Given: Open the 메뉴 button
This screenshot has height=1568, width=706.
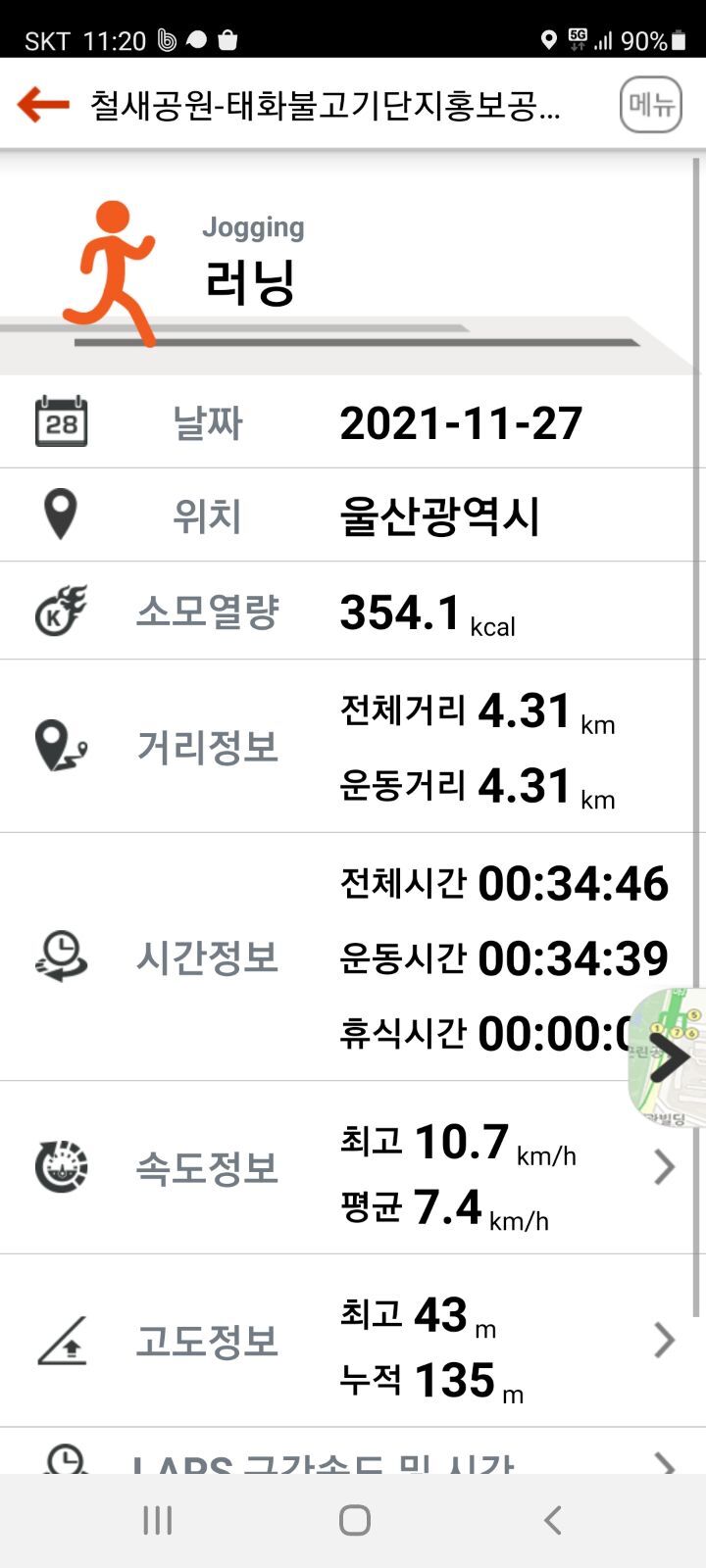Looking at the screenshot, I should [x=650, y=104].
